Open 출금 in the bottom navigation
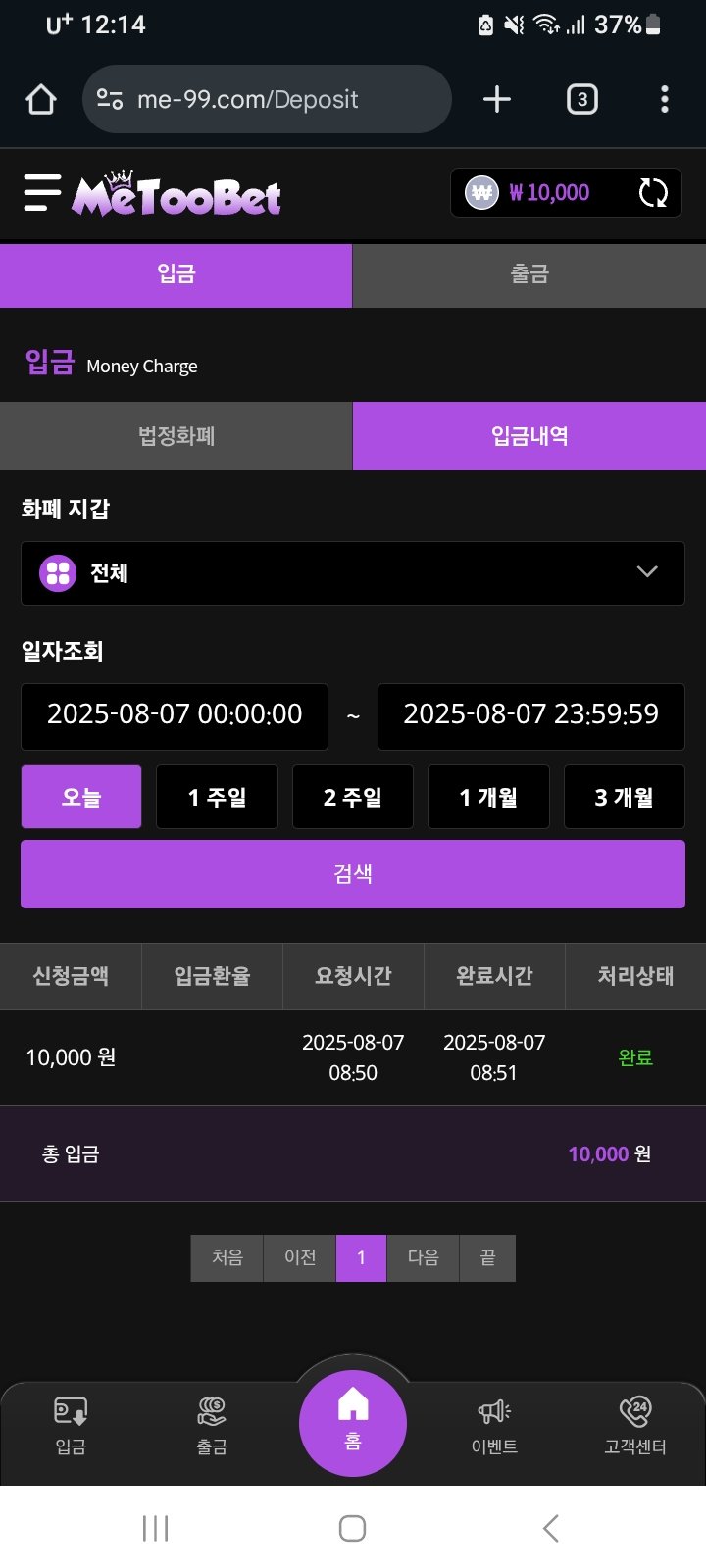Viewport: 706px width, 1568px height. coord(212,1426)
